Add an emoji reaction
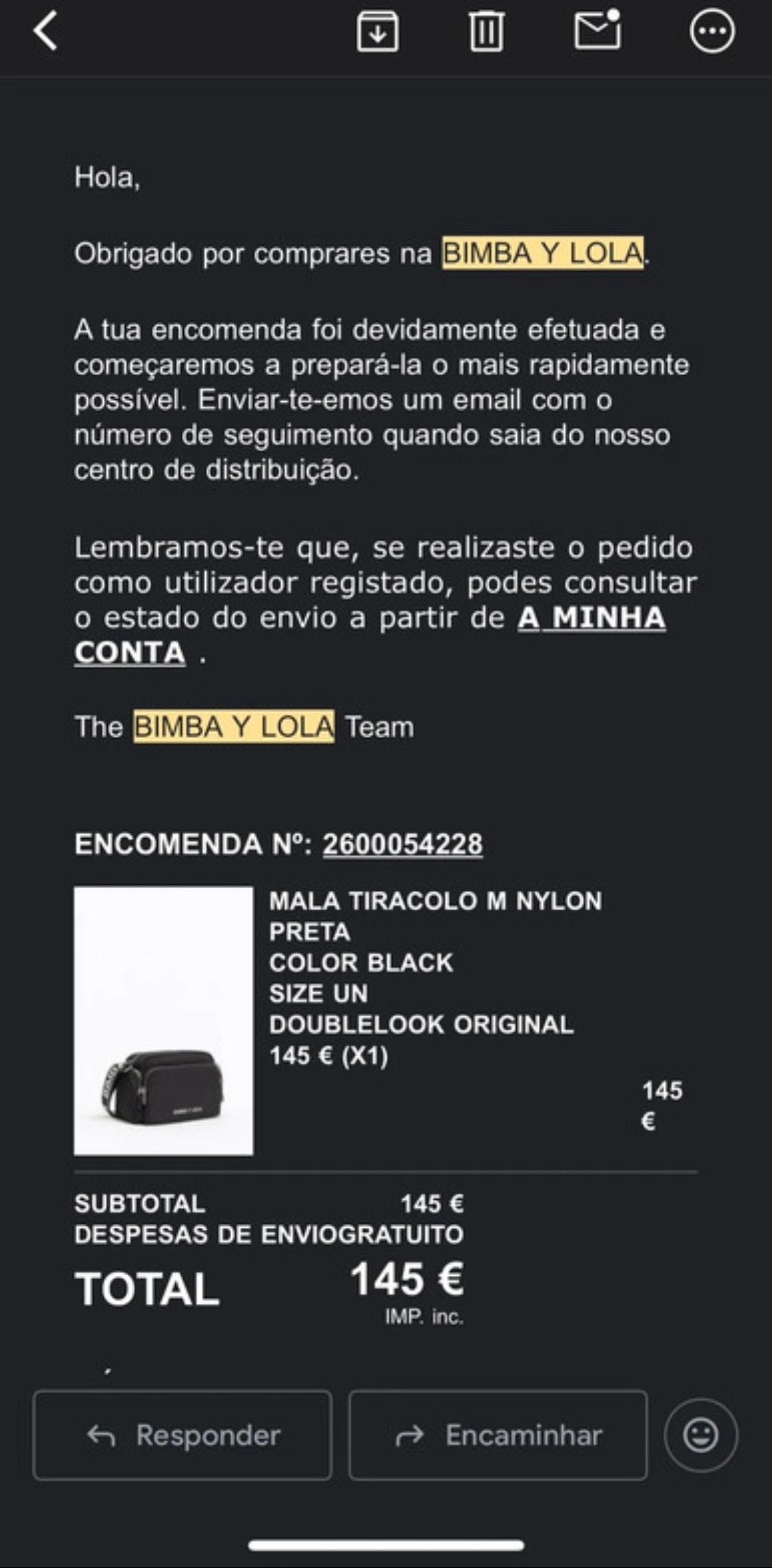This screenshot has width=772, height=1568. [x=701, y=1435]
